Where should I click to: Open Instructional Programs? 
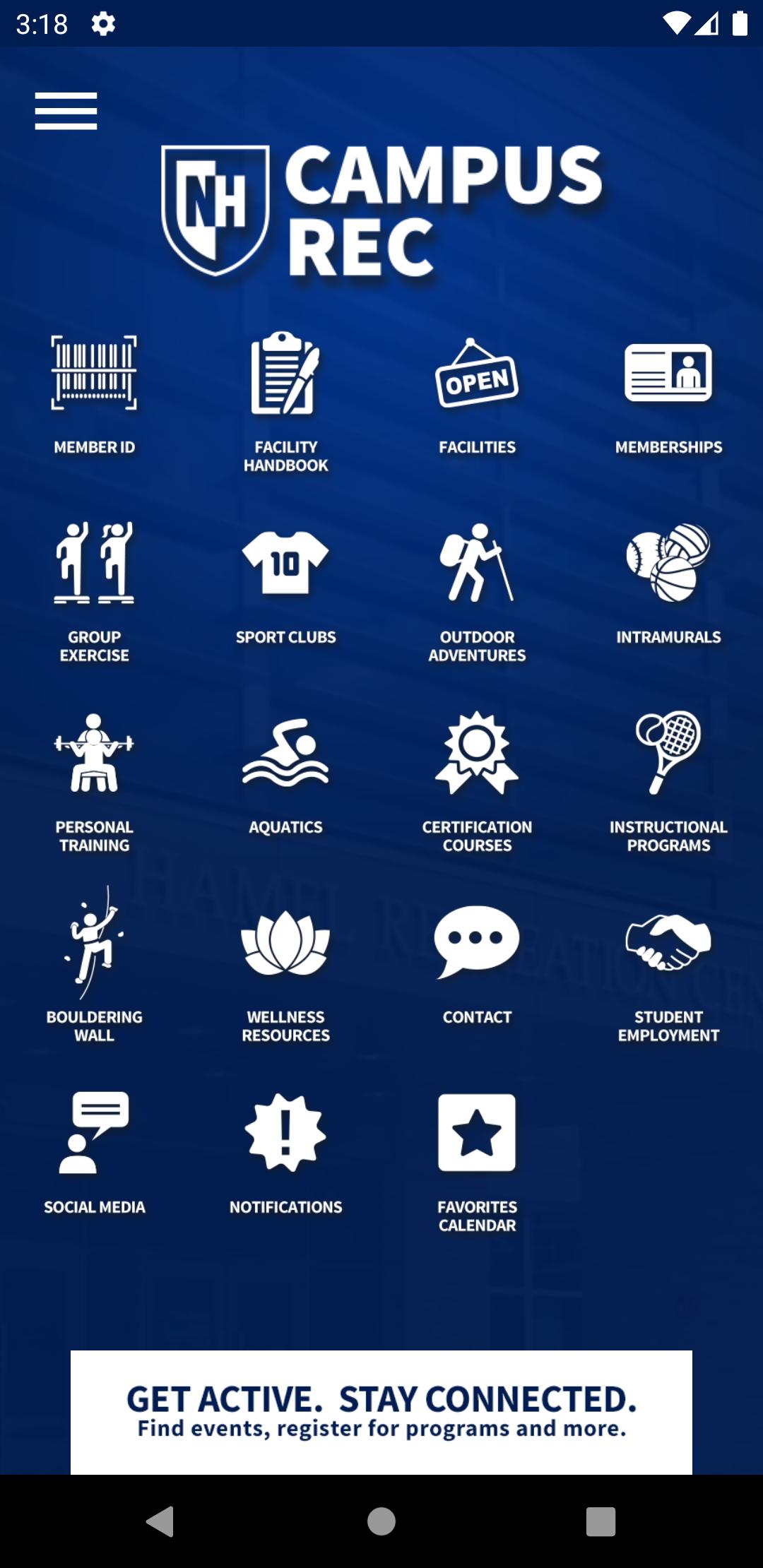[668, 782]
